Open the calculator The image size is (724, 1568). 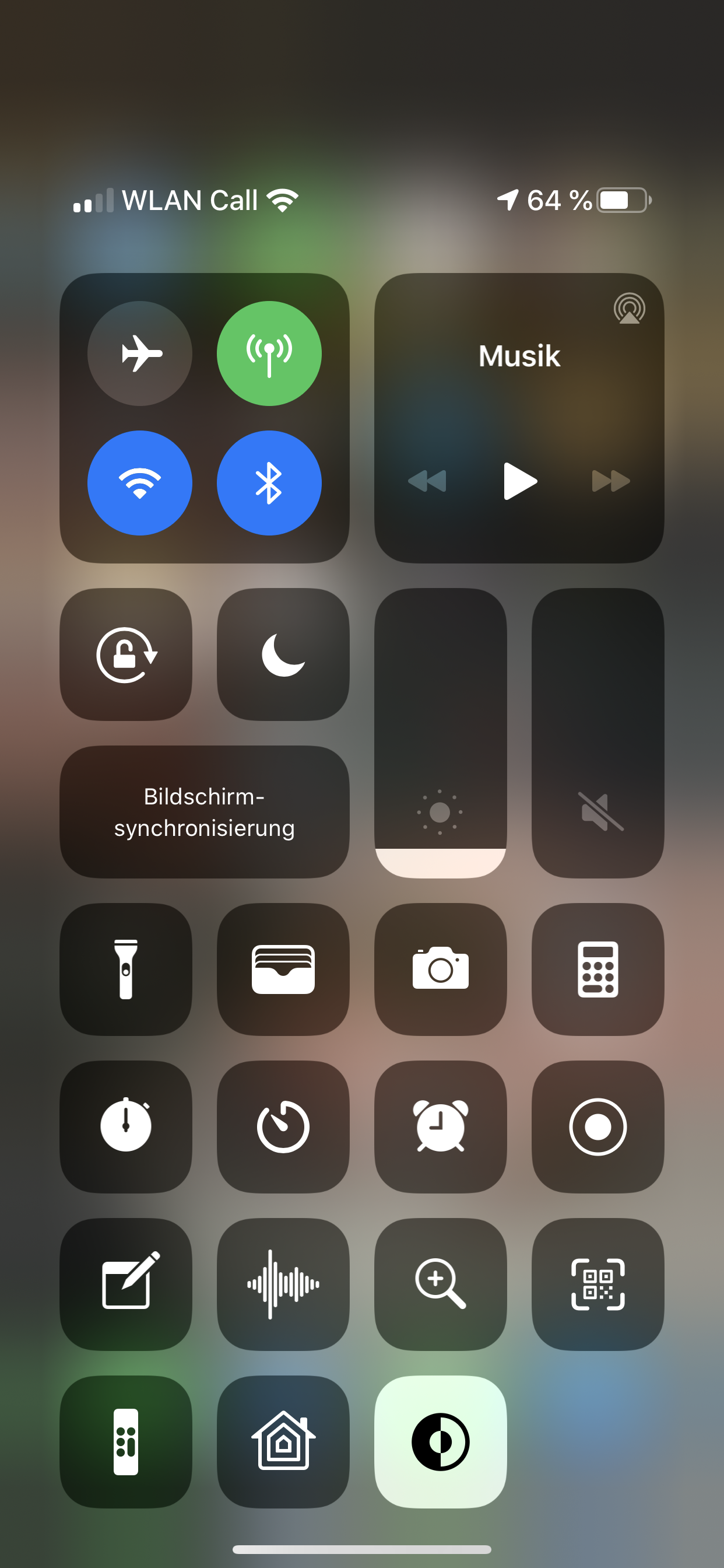(x=598, y=969)
